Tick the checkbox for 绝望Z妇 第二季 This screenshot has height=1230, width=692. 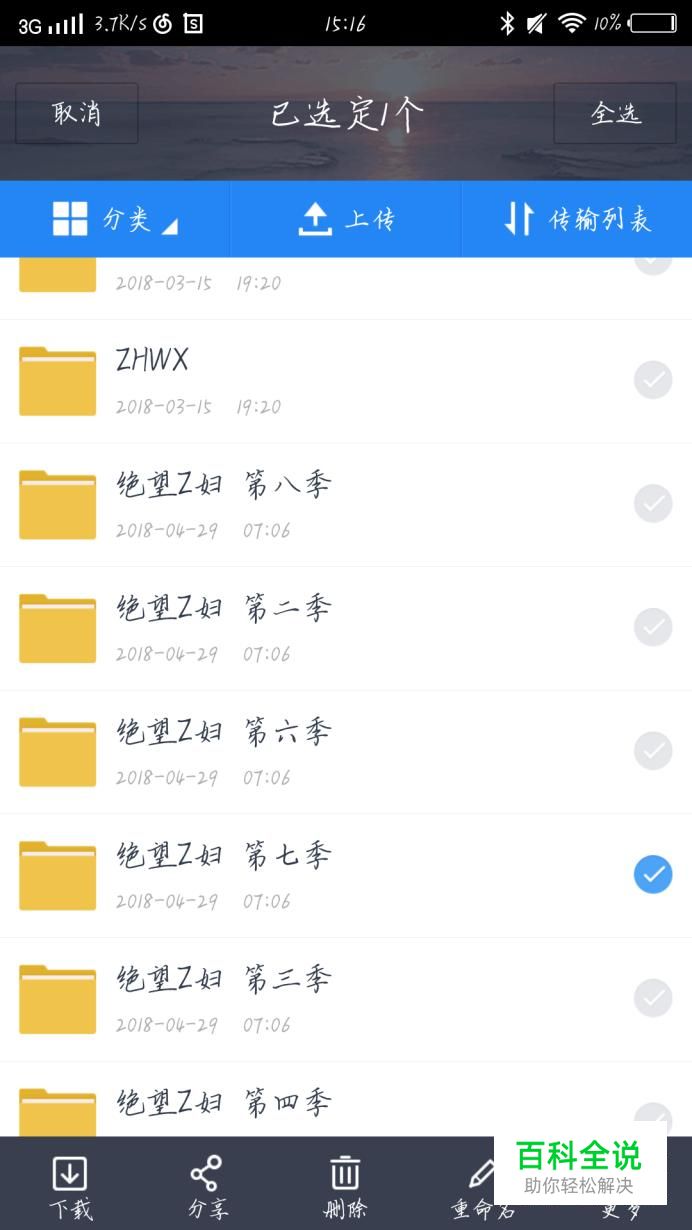(653, 627)
